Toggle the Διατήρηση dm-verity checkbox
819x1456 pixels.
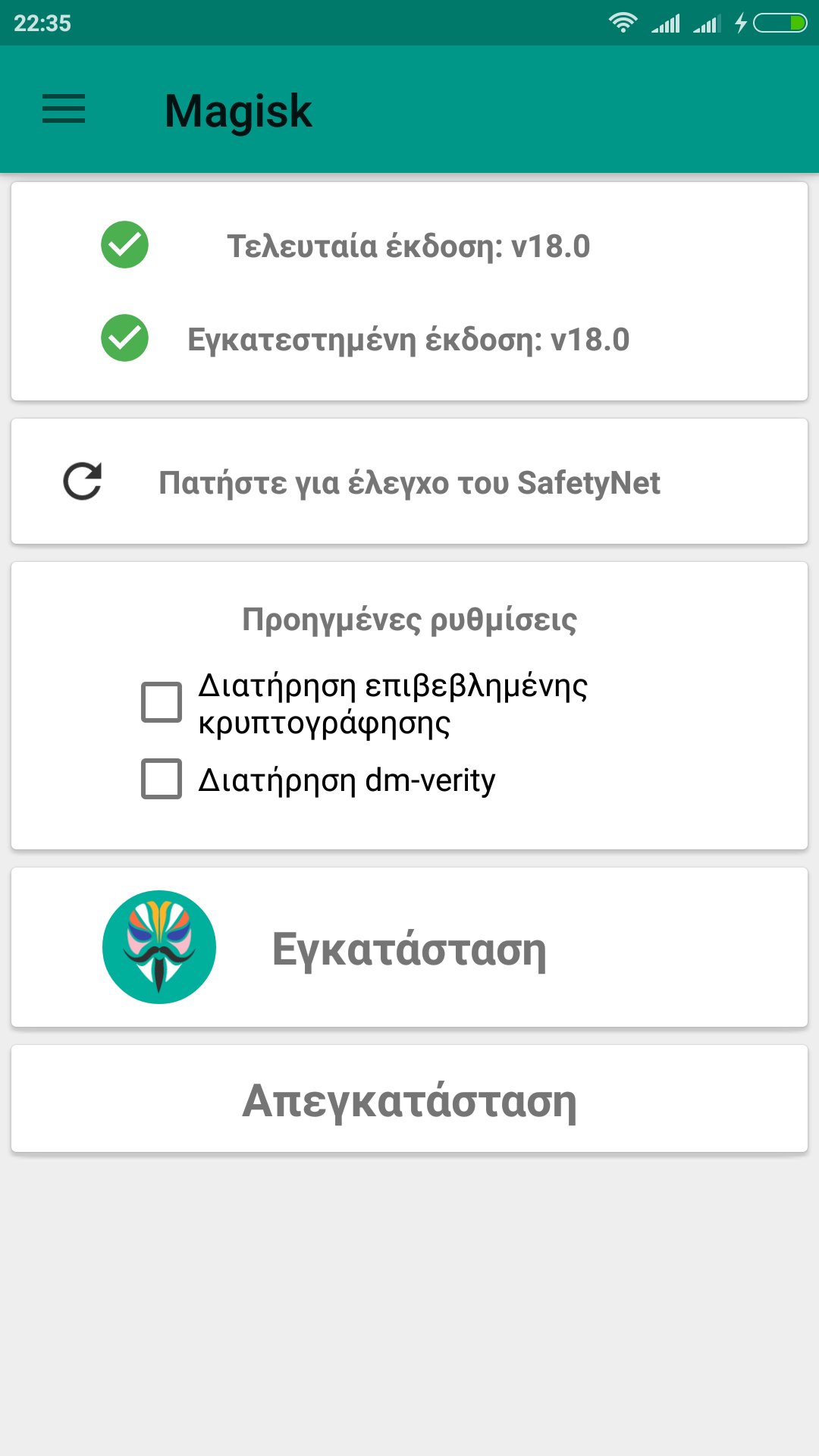click(162, 779)
